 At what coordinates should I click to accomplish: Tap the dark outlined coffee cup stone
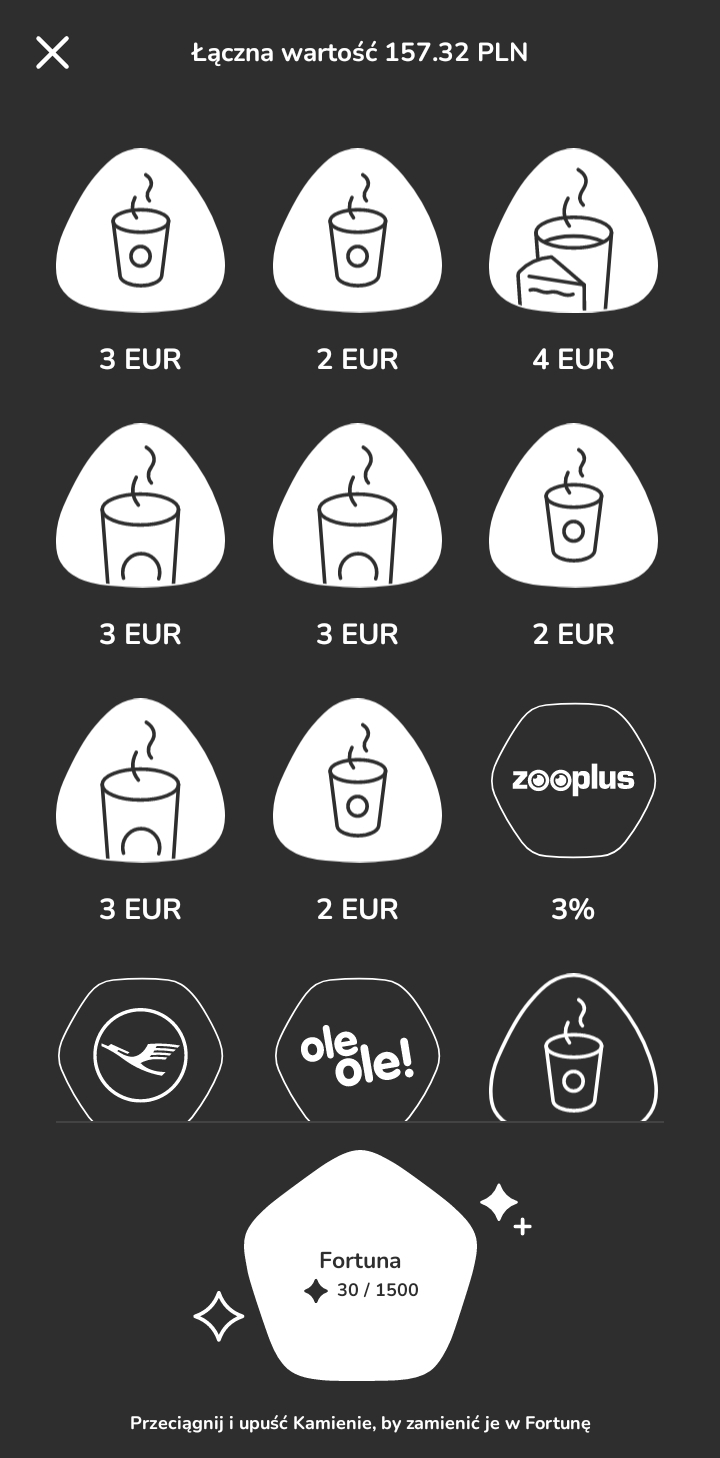tap(573, 1052)
